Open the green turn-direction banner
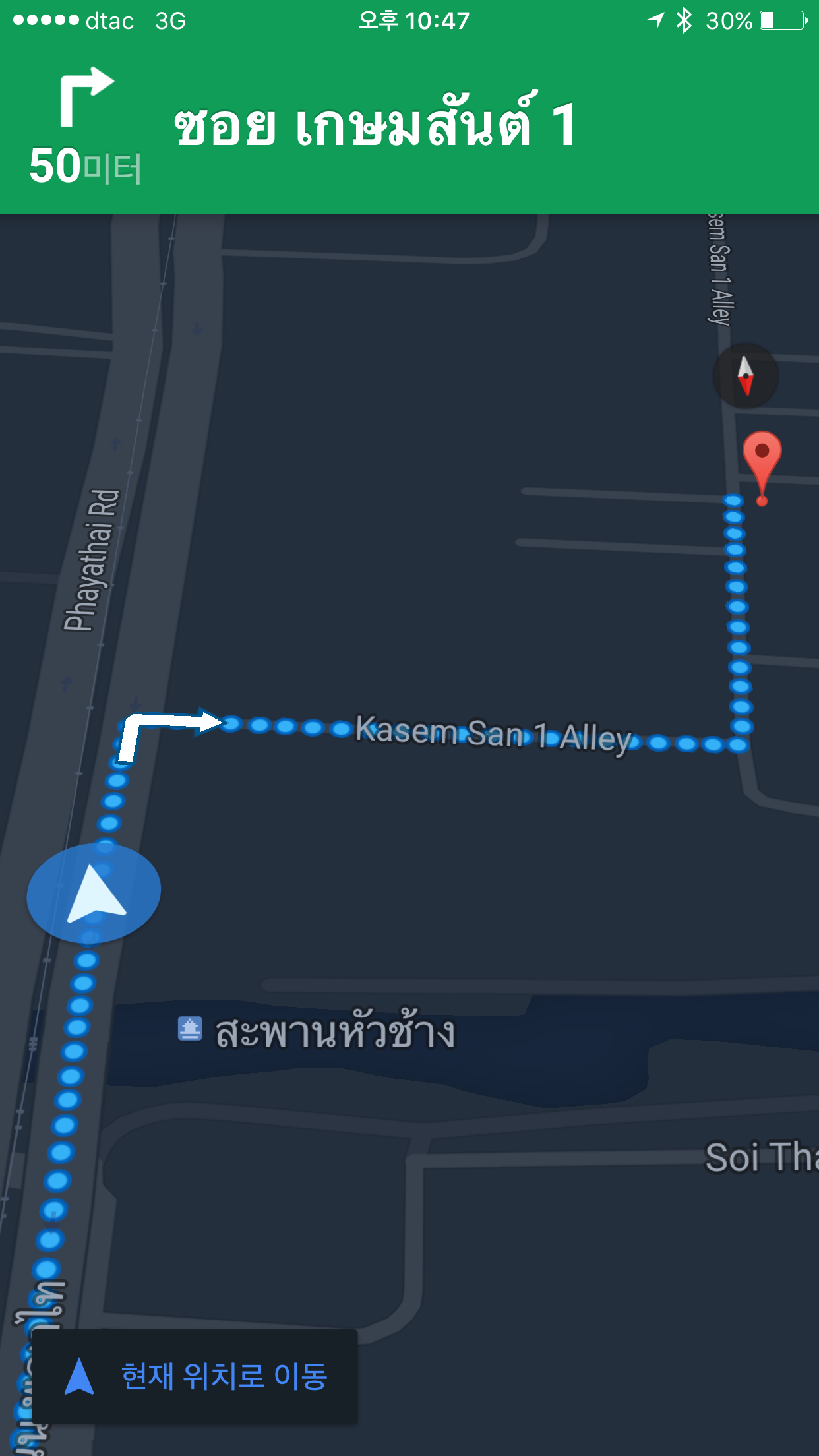The height and width of the screenshot is (1456, 819). click(409, 127)
